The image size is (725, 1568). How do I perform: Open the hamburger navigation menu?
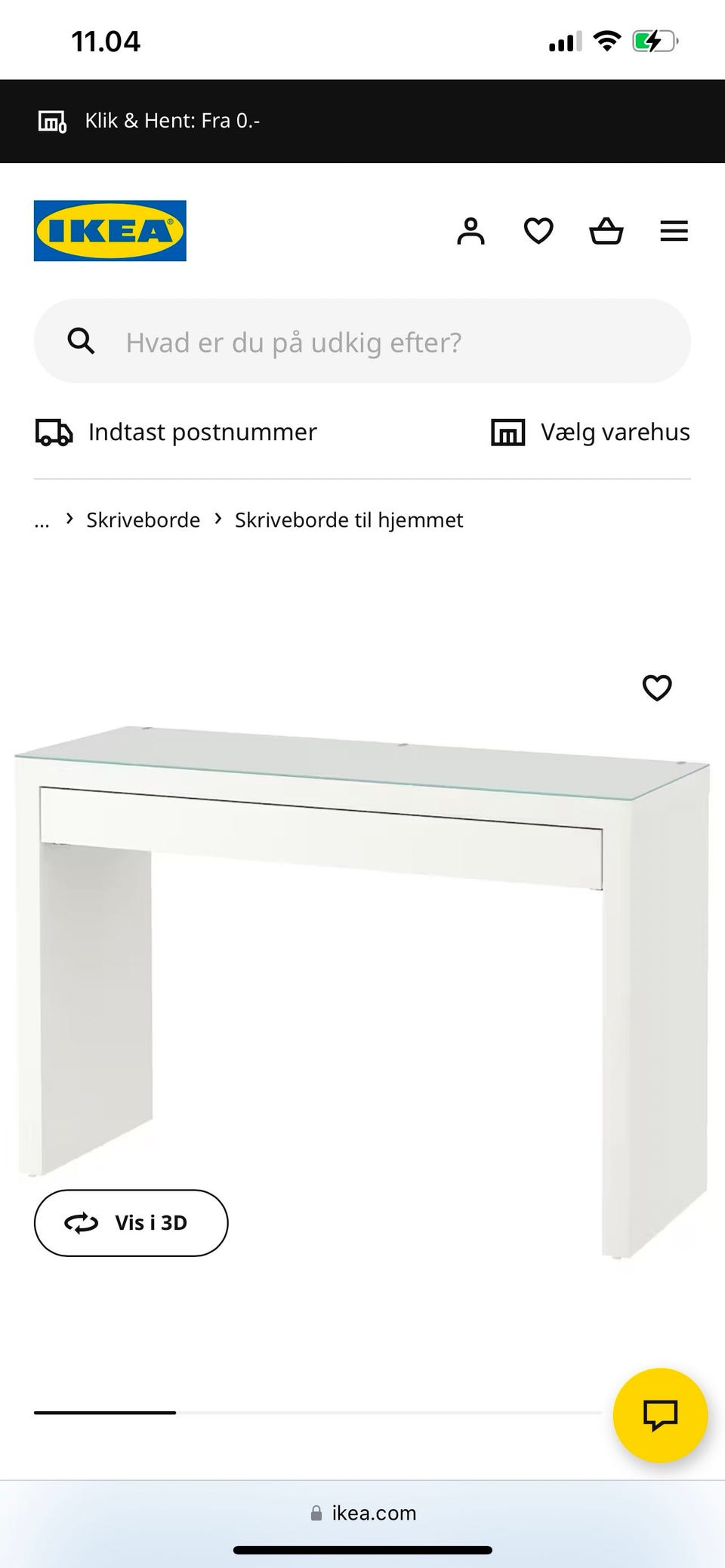coord(674,231)
